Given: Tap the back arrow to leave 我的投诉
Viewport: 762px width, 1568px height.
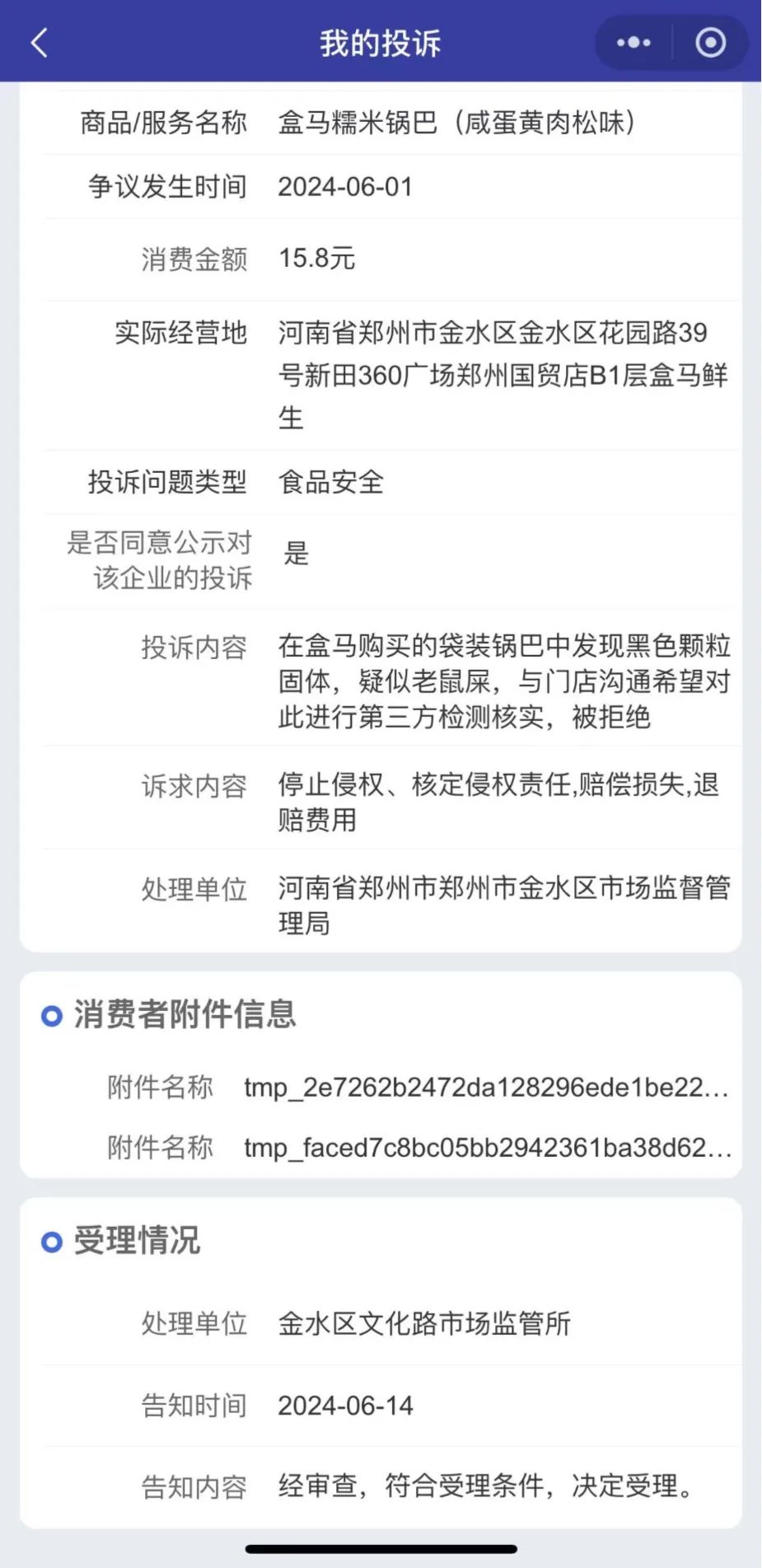Looking at the screenshot, I should 39,43.
